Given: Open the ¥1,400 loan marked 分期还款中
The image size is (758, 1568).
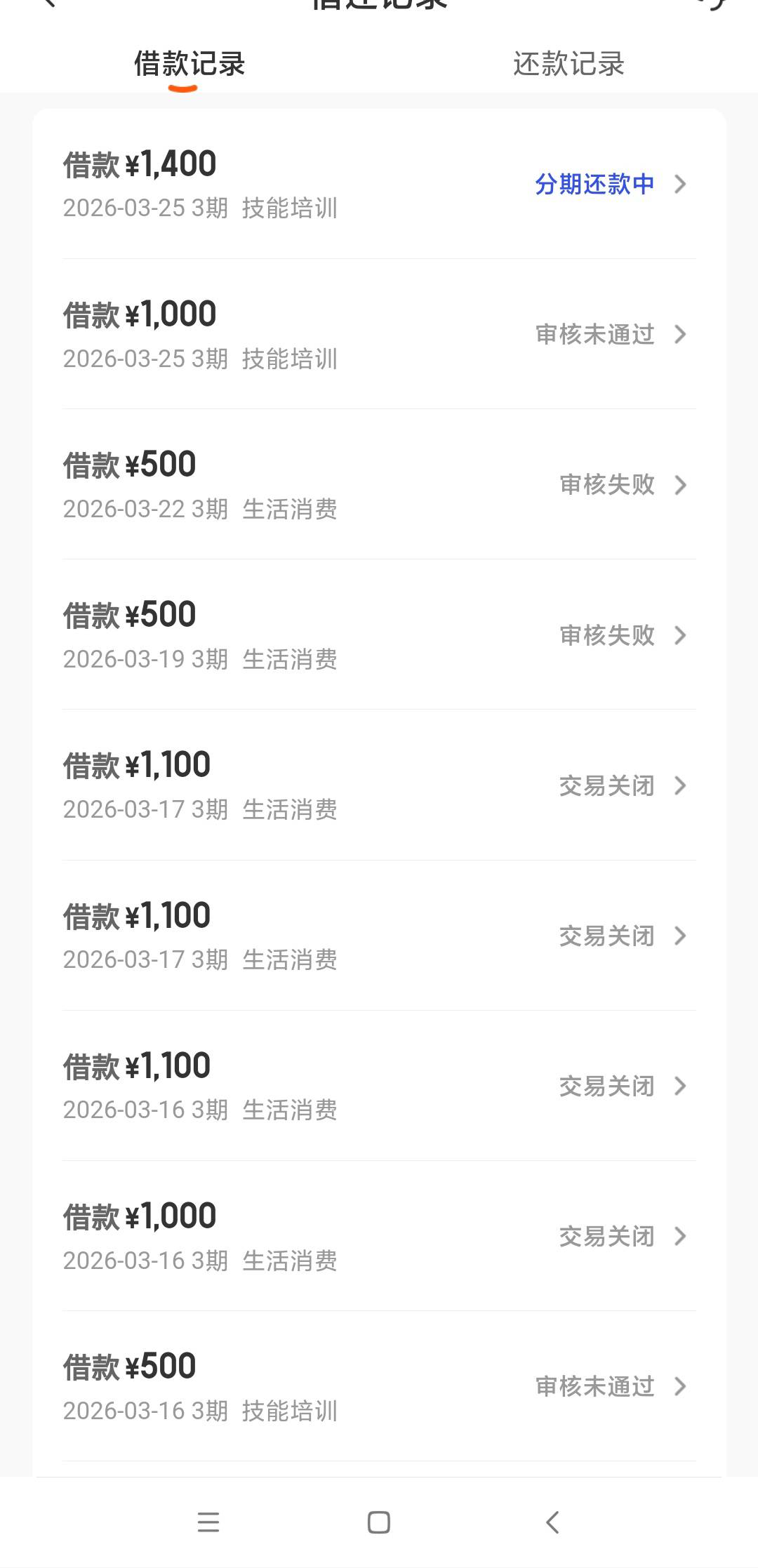Looking at the screenshot, I should [379, 184].
